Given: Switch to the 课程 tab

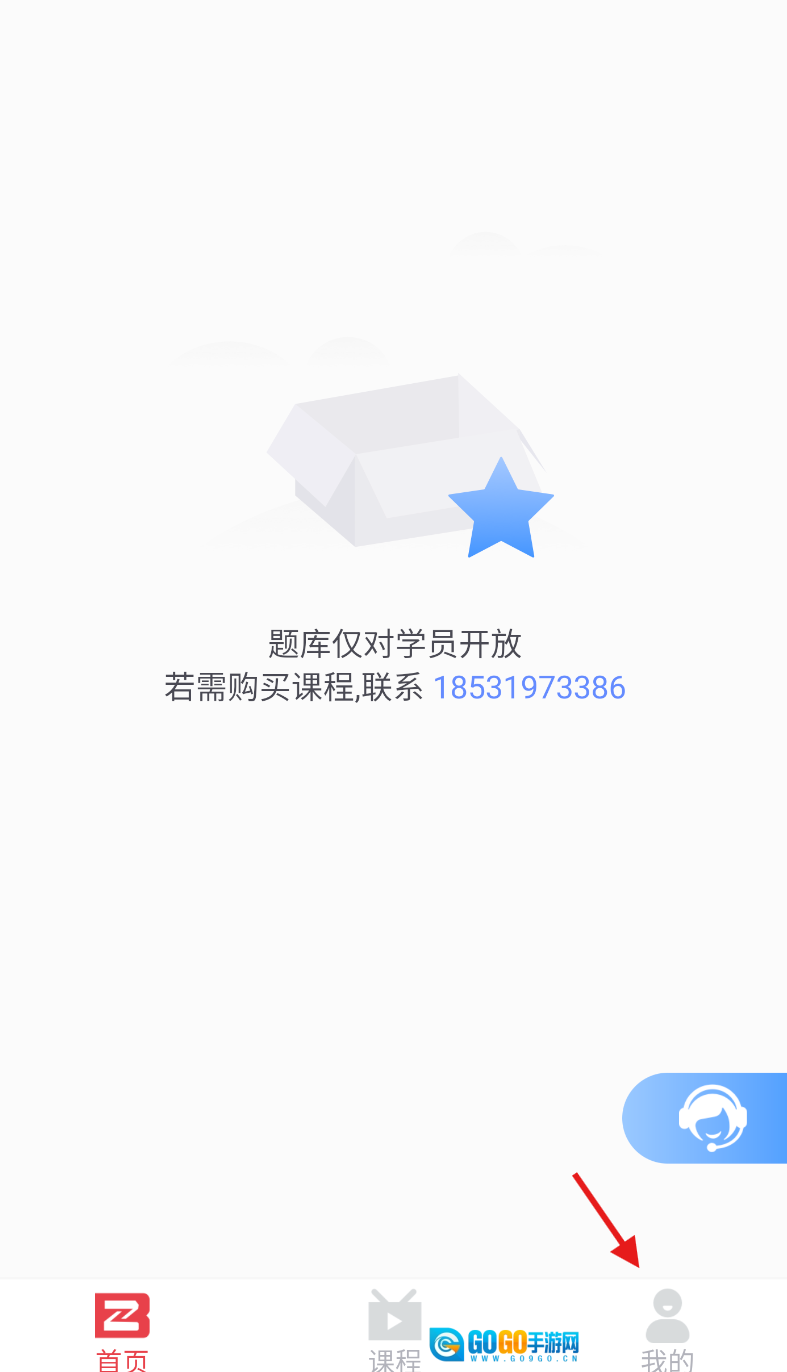Looking at the screenshot, I should click(394, 1328).
